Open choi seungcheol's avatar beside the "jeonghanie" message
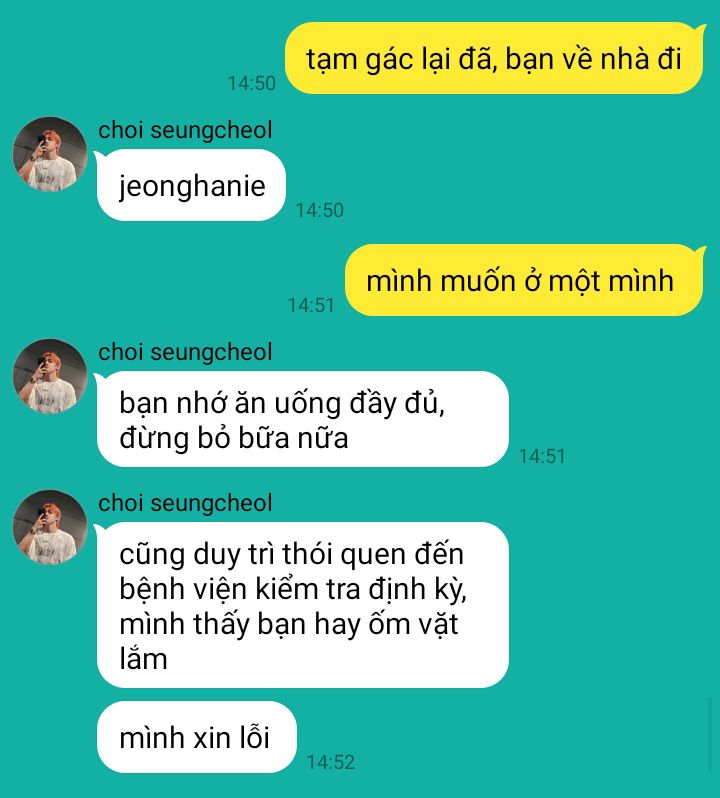This screenshot has height=798, width=720. (x=50, y=154)
